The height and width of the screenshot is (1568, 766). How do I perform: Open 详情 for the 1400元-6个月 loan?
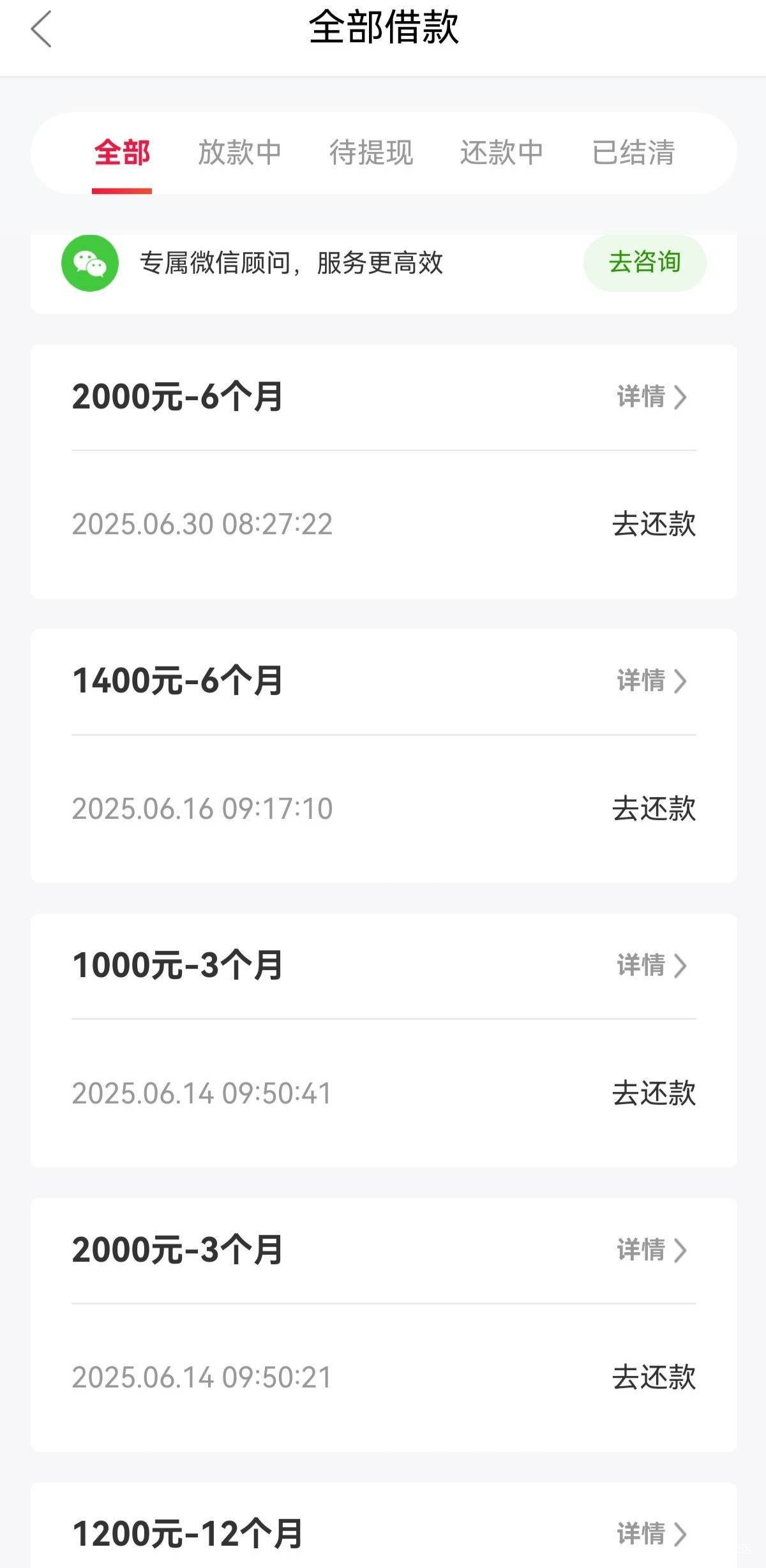652,680
